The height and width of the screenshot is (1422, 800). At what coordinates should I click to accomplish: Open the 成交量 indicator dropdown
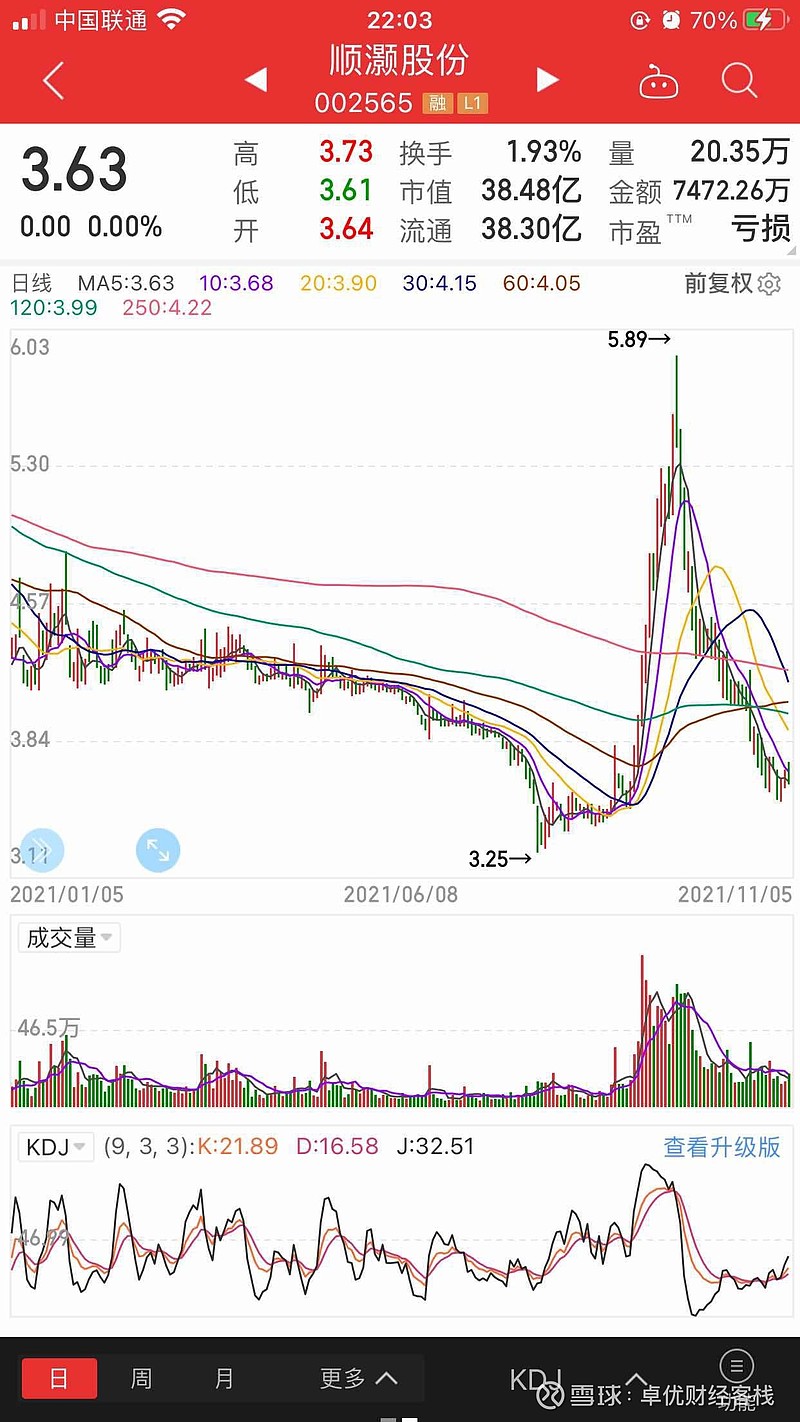pos(69,938)
